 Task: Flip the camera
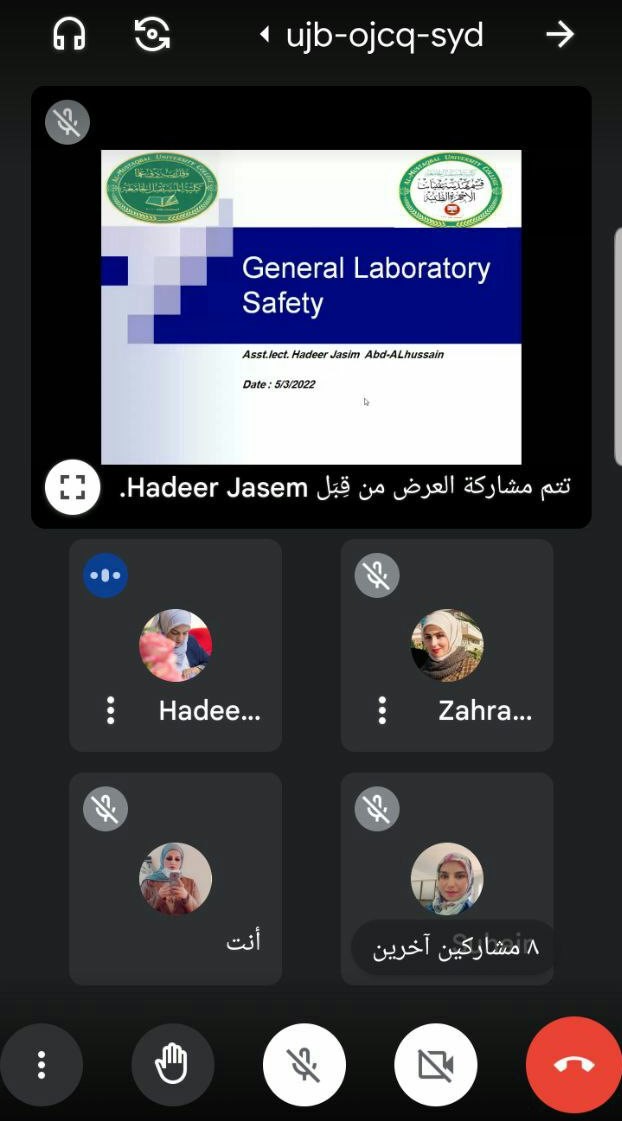click(x=152, y=36)
